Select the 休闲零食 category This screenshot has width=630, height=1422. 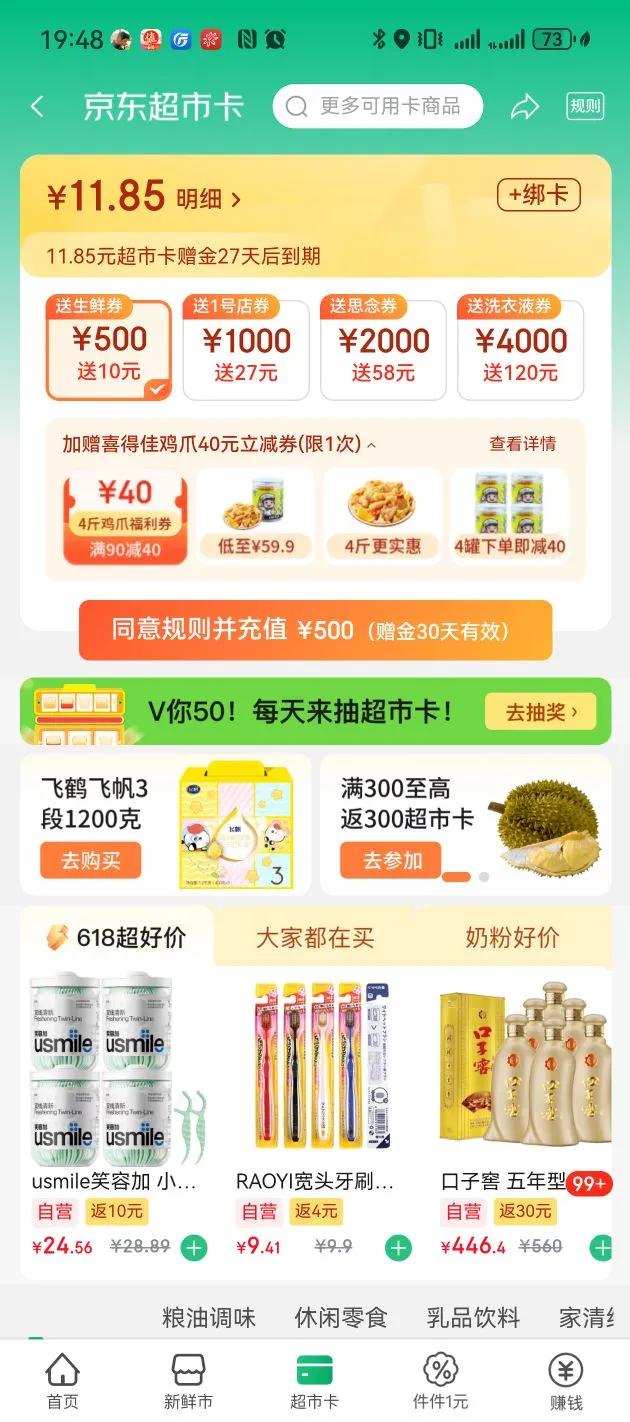click(x=340, y=1317)
